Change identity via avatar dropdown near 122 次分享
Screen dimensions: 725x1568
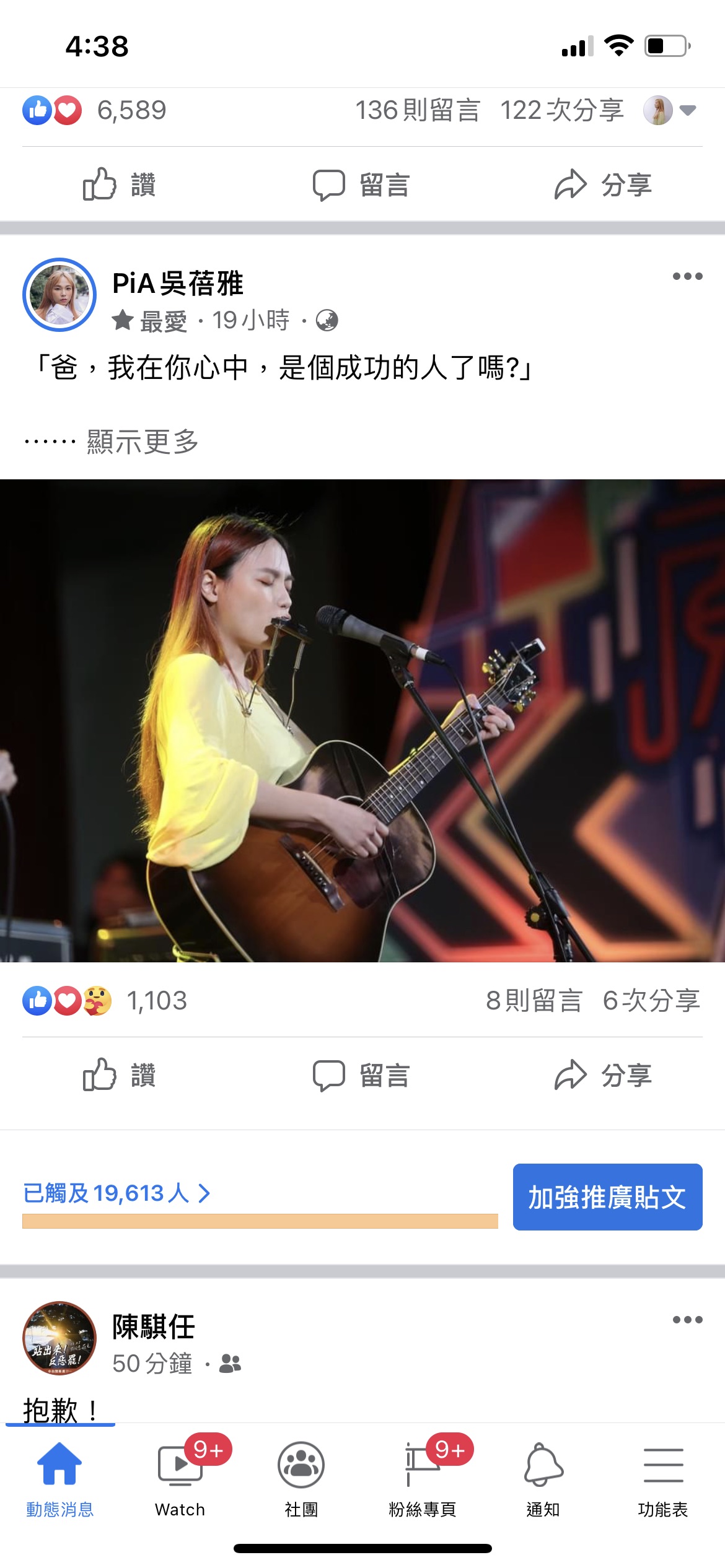coord(669,110)
